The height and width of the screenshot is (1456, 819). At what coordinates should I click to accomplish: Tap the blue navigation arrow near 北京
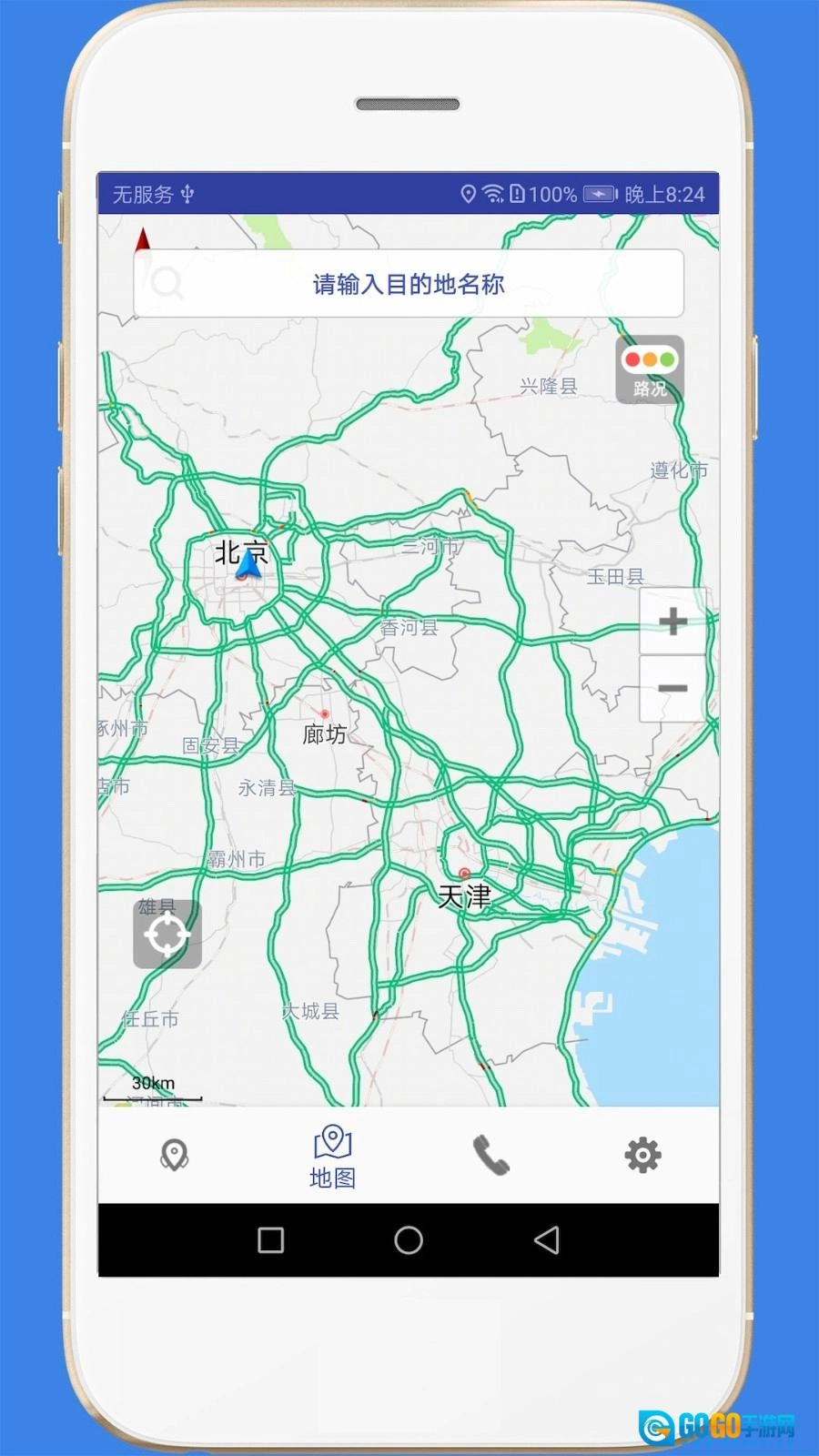(x=248, y=566)
